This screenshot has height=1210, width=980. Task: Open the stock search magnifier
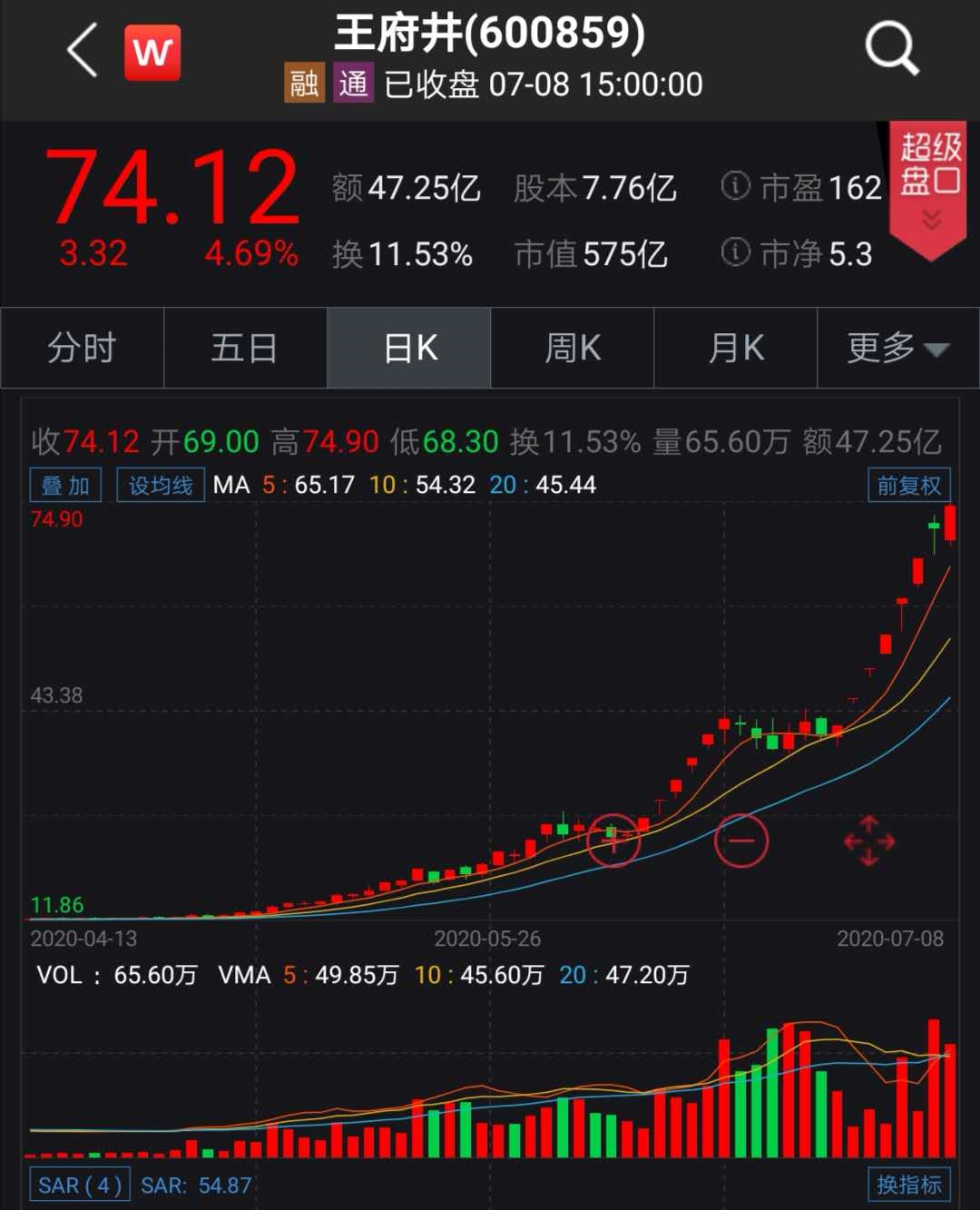[x=892, y=49]
